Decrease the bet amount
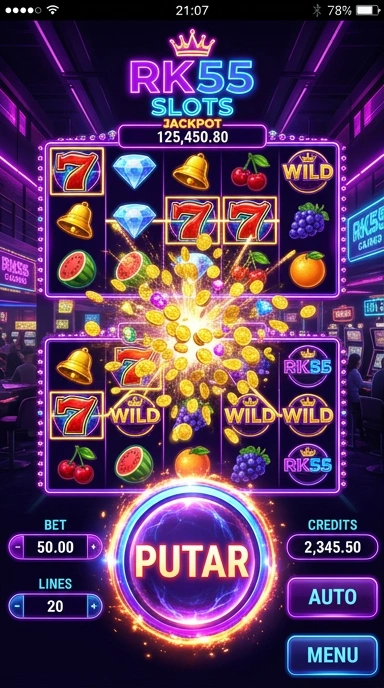 point(17,547)
